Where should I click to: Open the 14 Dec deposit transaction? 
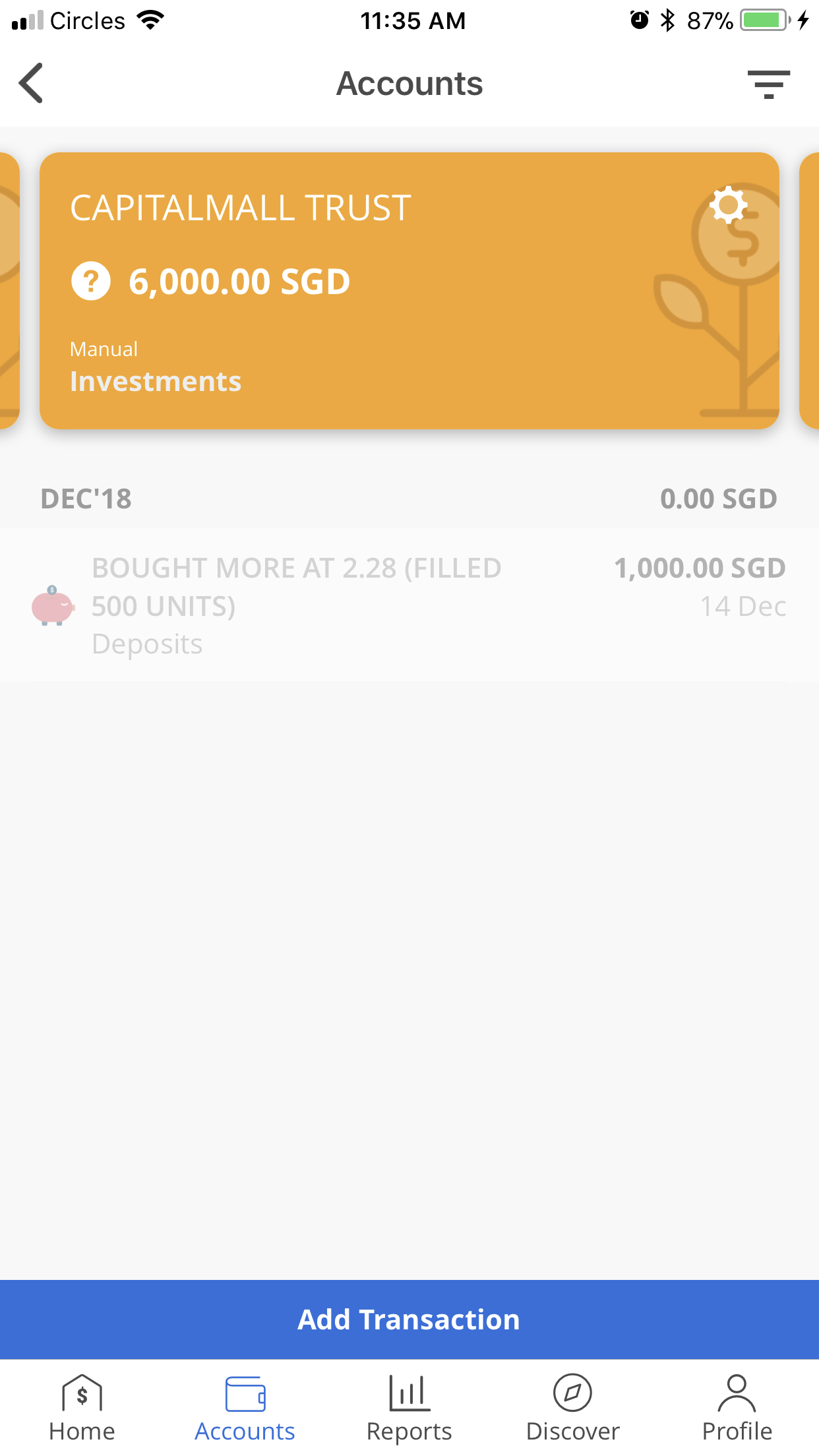tap(409, 605)
